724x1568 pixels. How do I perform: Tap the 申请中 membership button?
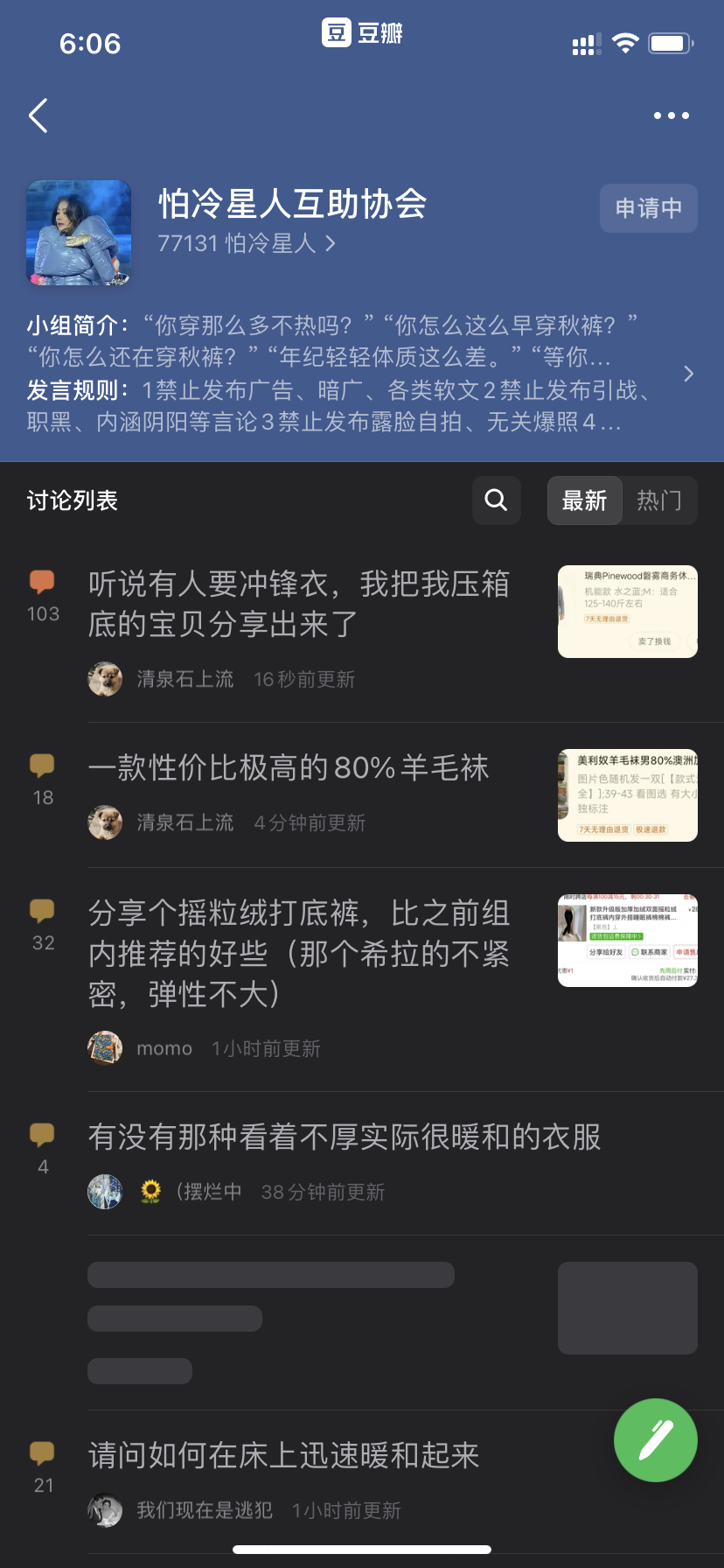648,208
